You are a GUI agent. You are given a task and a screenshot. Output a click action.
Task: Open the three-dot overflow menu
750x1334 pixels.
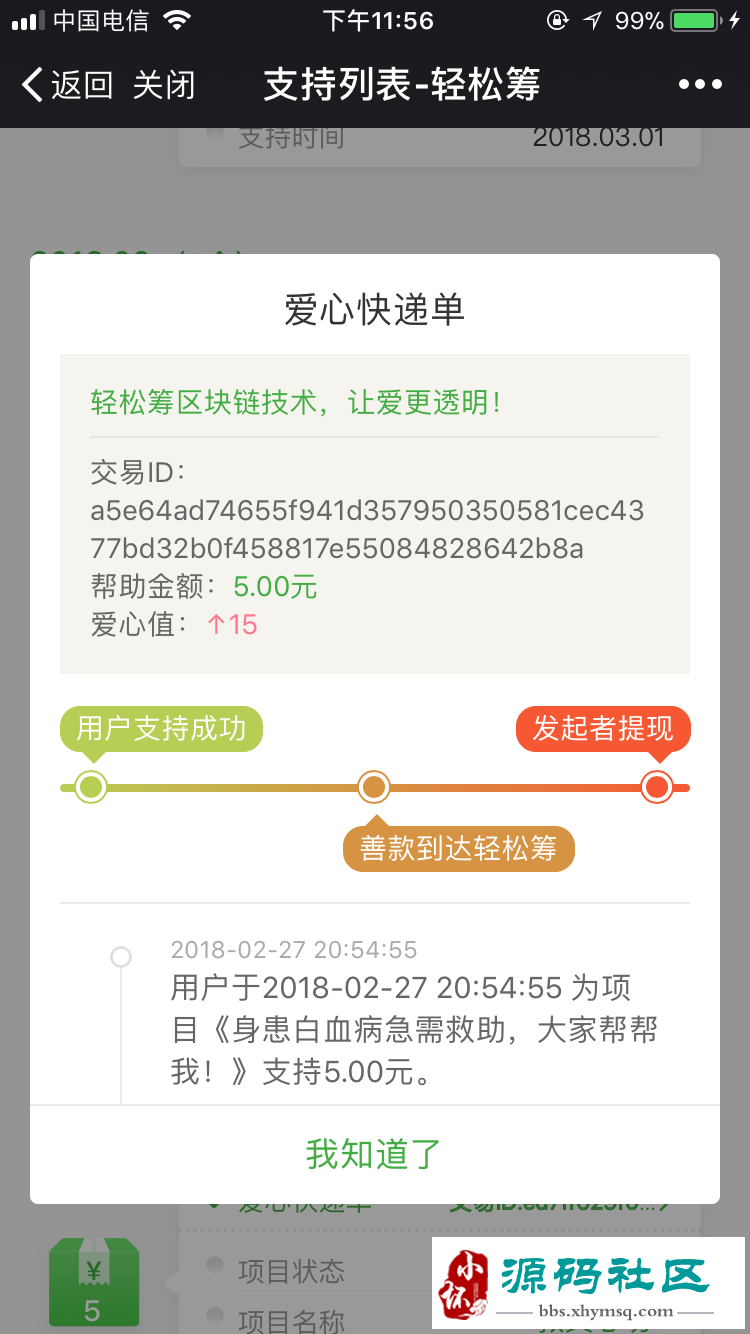tap(700, 85)
